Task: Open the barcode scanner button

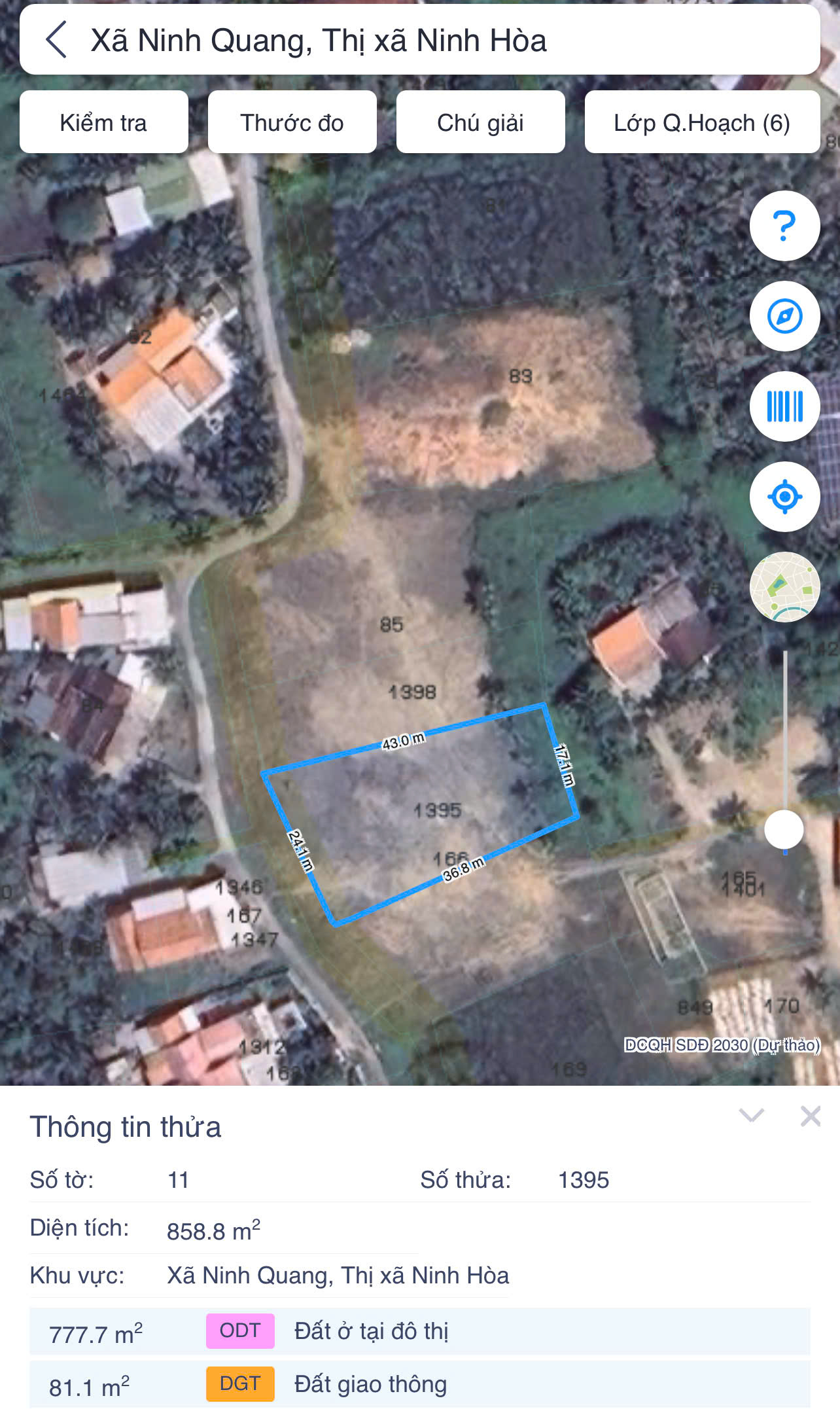Action: [784, 406]
